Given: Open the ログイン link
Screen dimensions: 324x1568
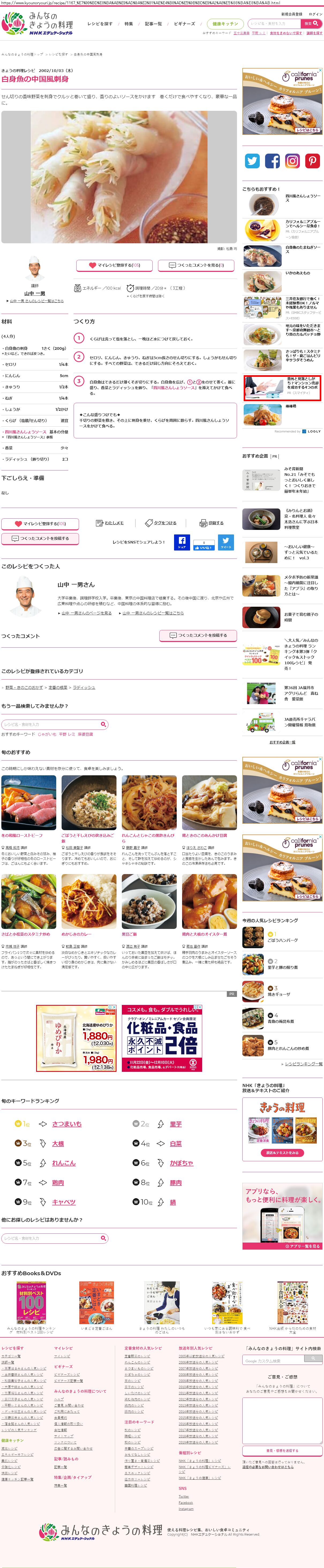Looking at the screenshot, I should click(315, 13).
